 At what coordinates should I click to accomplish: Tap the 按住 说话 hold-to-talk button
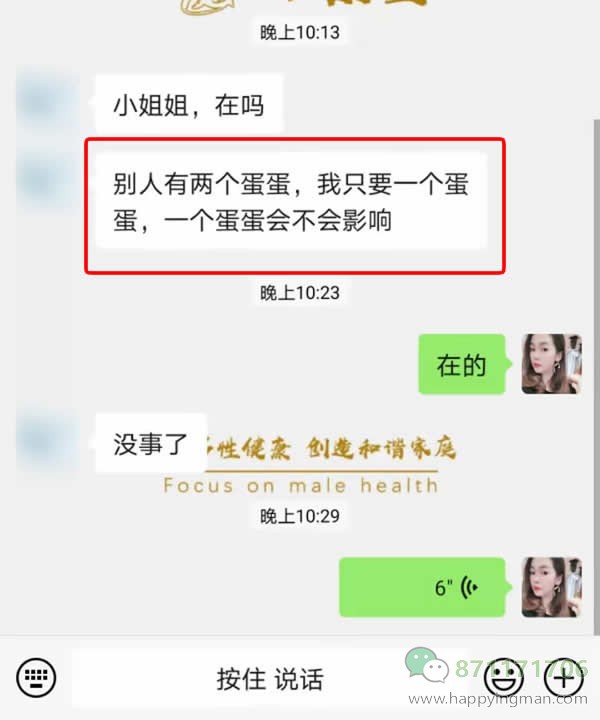(x=270, y=678)
